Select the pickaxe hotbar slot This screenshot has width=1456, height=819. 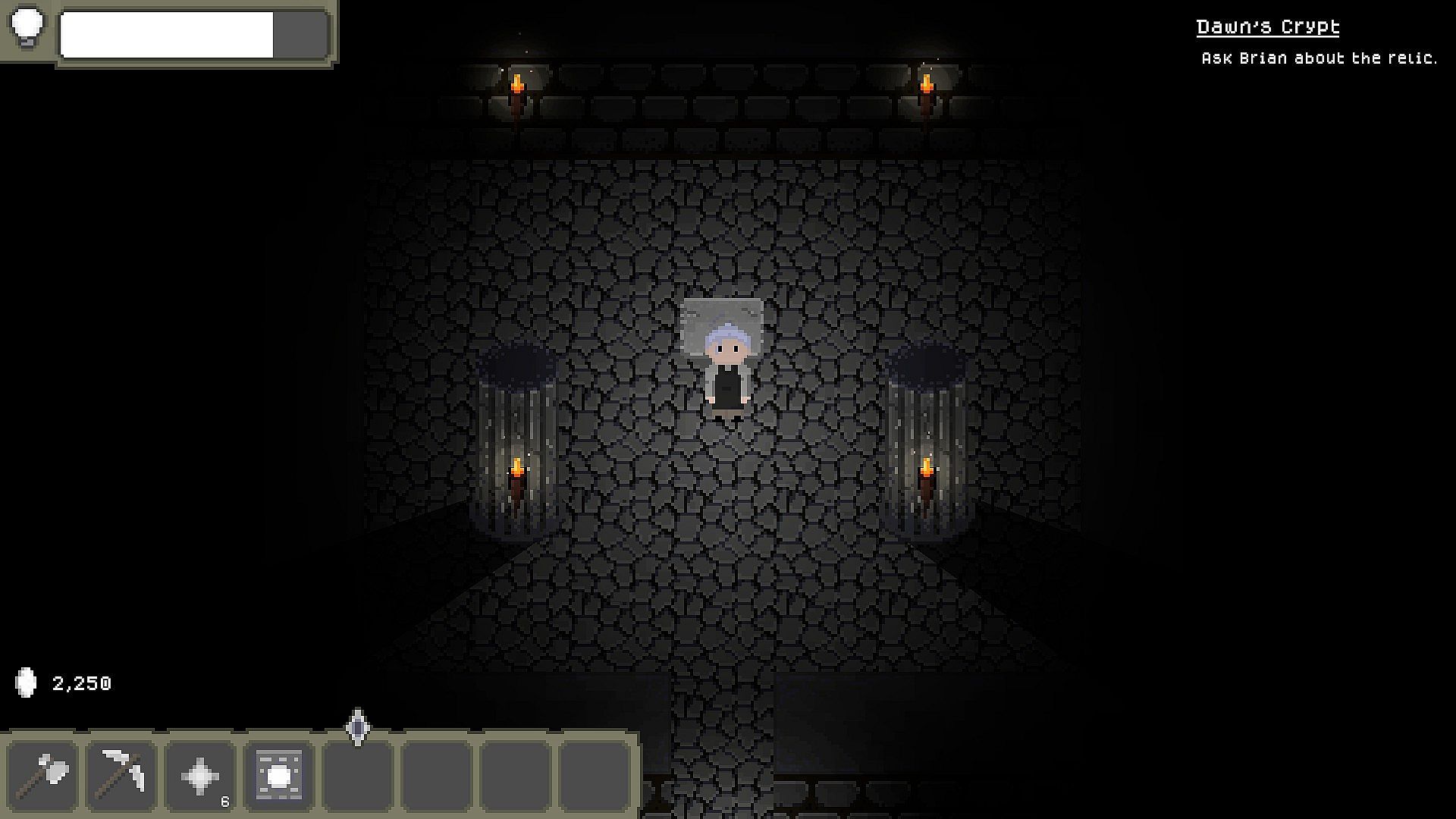[x=122, y=775]
